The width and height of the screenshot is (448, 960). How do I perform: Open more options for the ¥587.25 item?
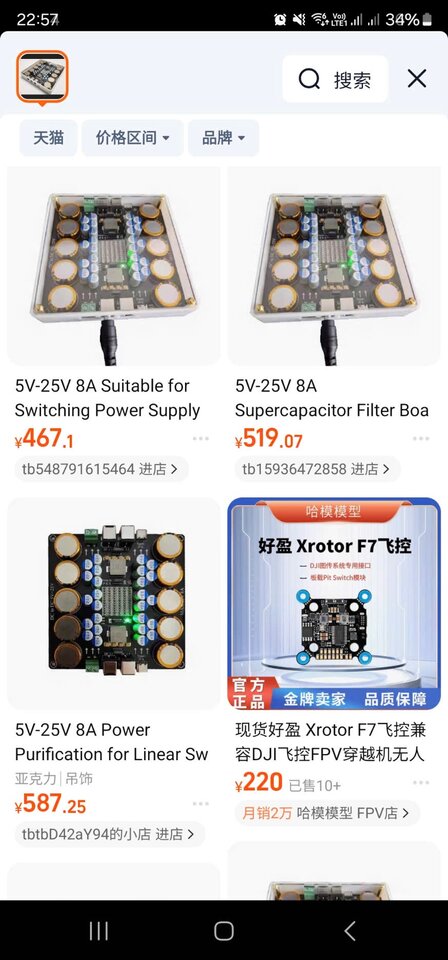pyautogui.click(x=200, y=804)
